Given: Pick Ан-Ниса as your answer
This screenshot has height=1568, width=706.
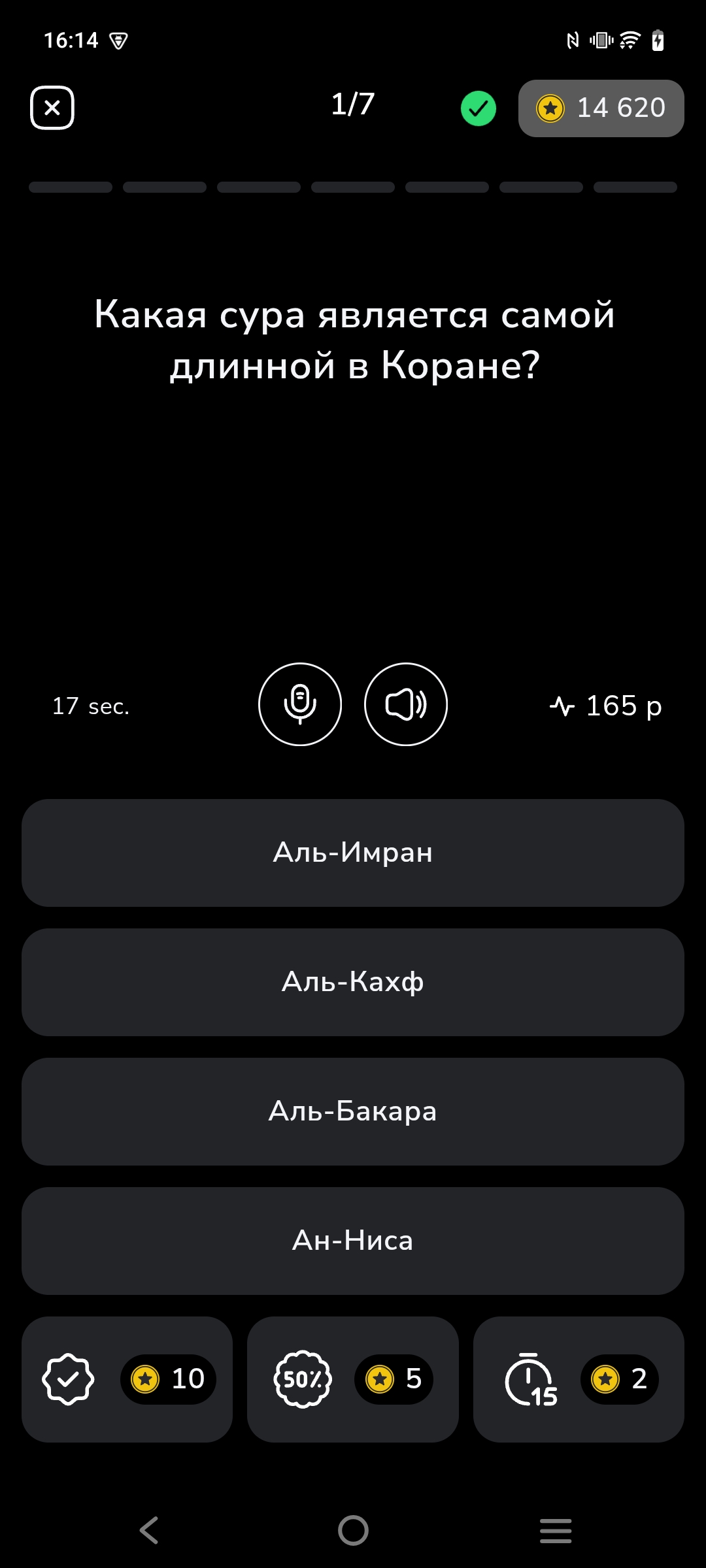Looking at the screenshot, I should (x=353, y=1240).
